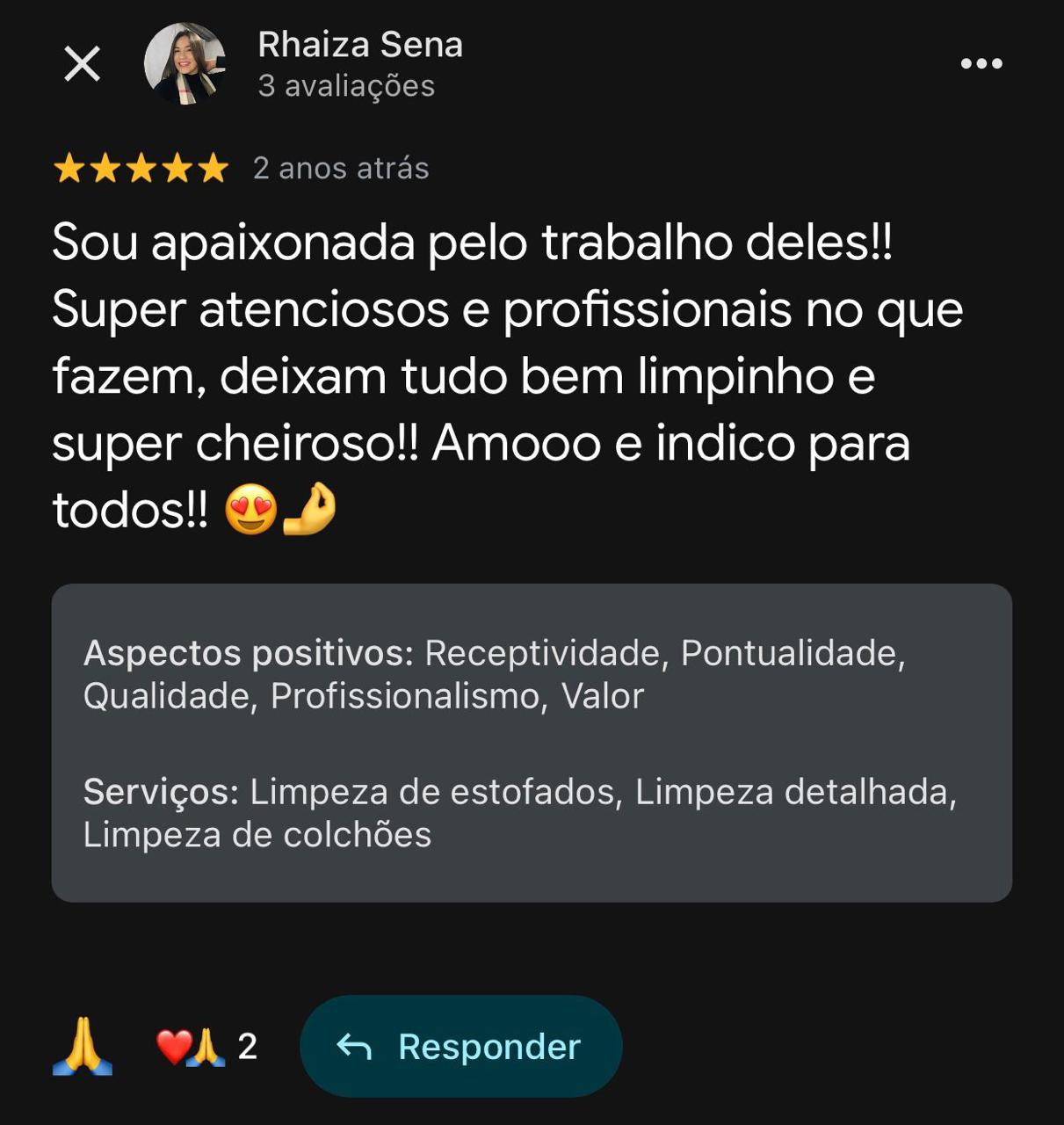Open Rhaiza Sena's profile picture
This screenshot has width=1064, height=1125.
(x=185, y=64)
